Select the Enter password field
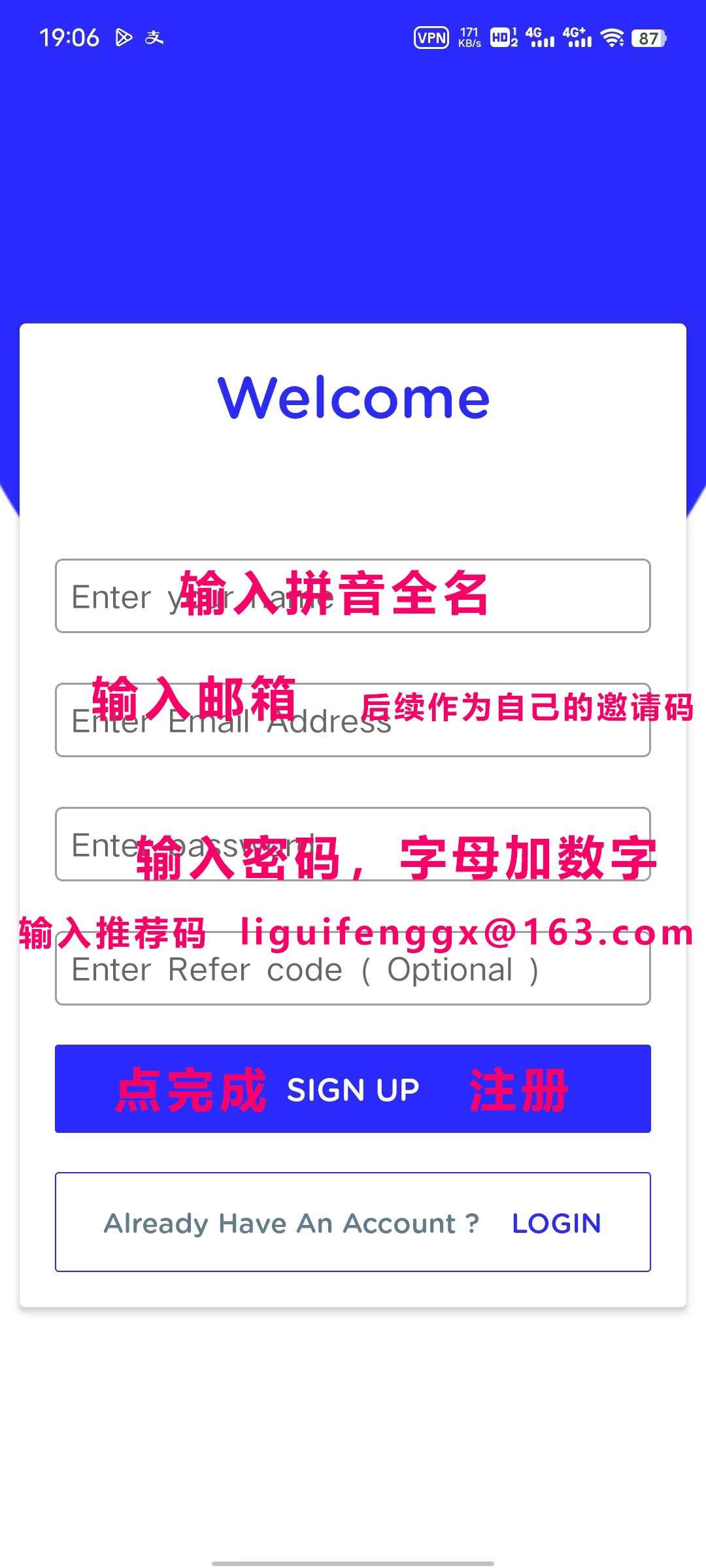706x1568 pixels. click(353, 844)
